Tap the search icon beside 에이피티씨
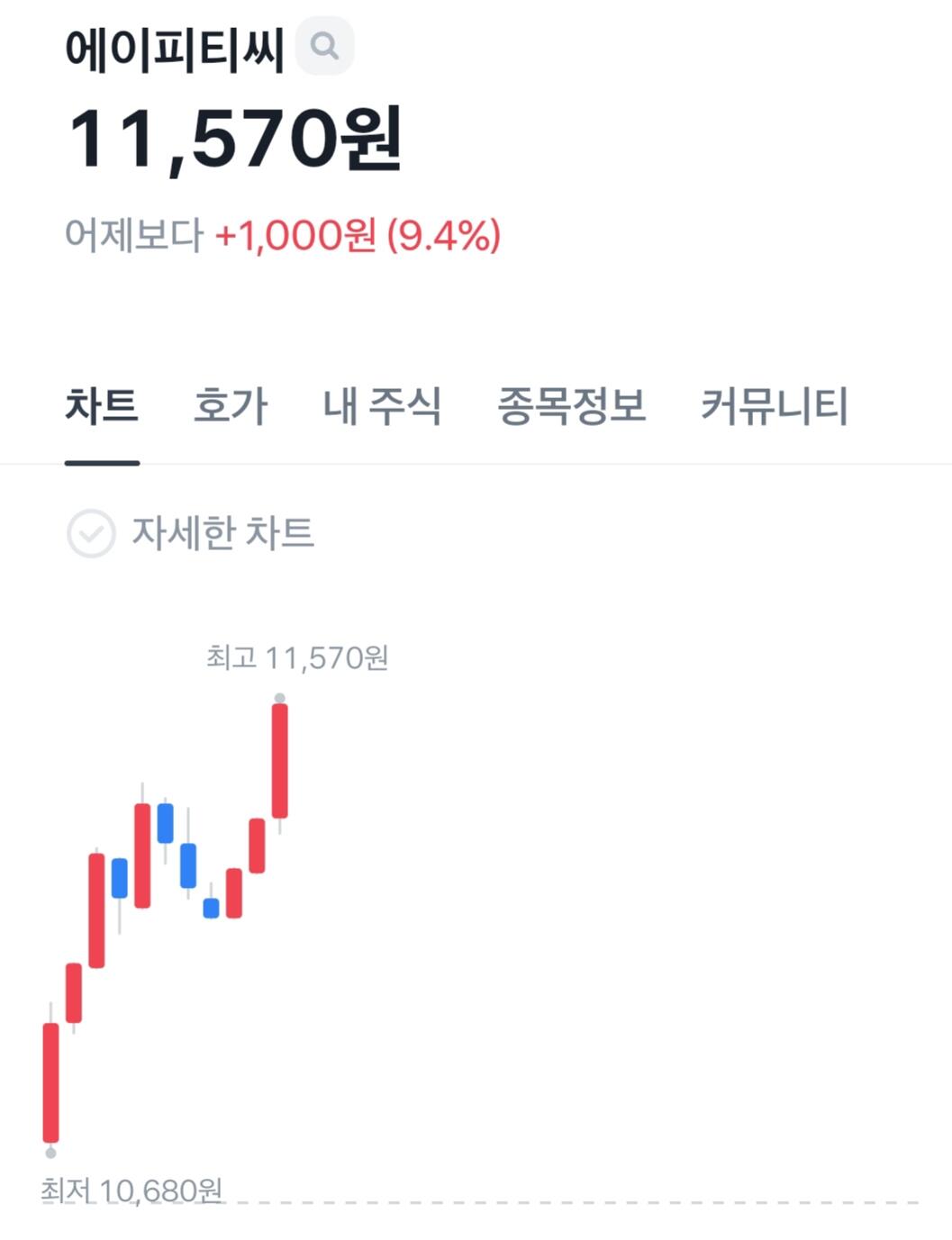 (324, 46)
